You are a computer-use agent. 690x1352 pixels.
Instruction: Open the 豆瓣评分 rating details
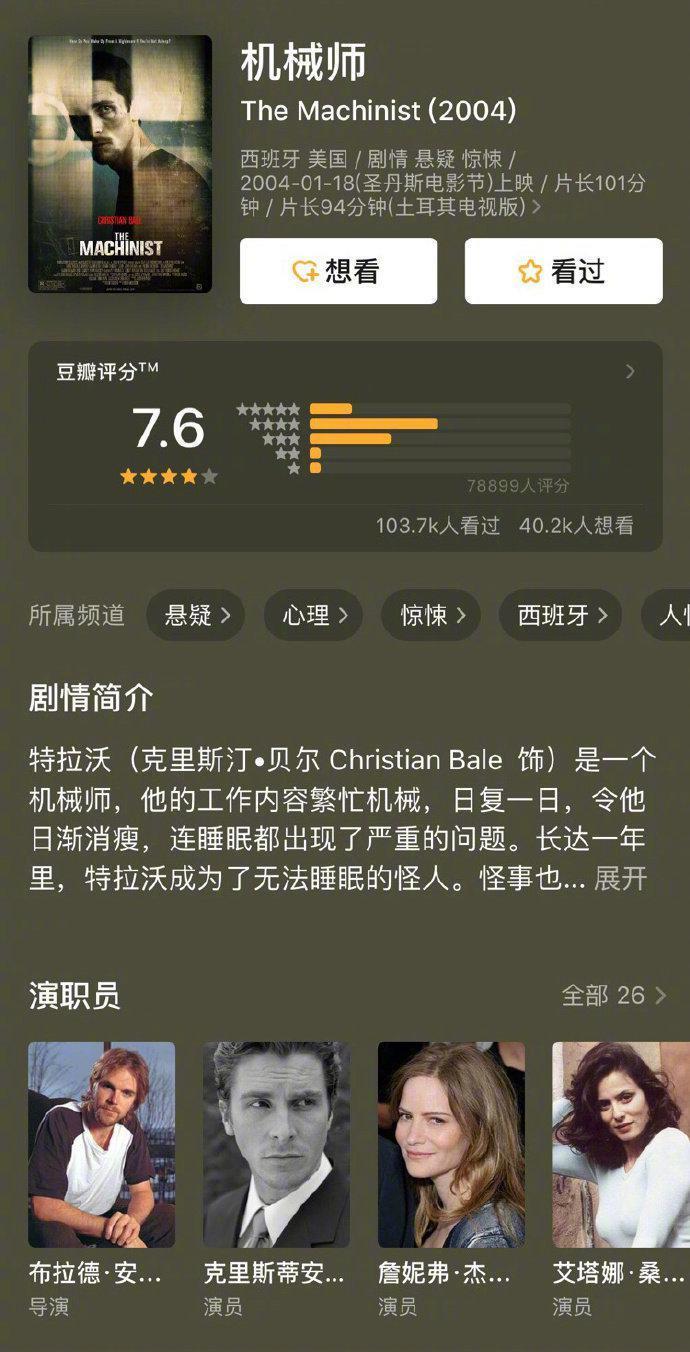630,372
